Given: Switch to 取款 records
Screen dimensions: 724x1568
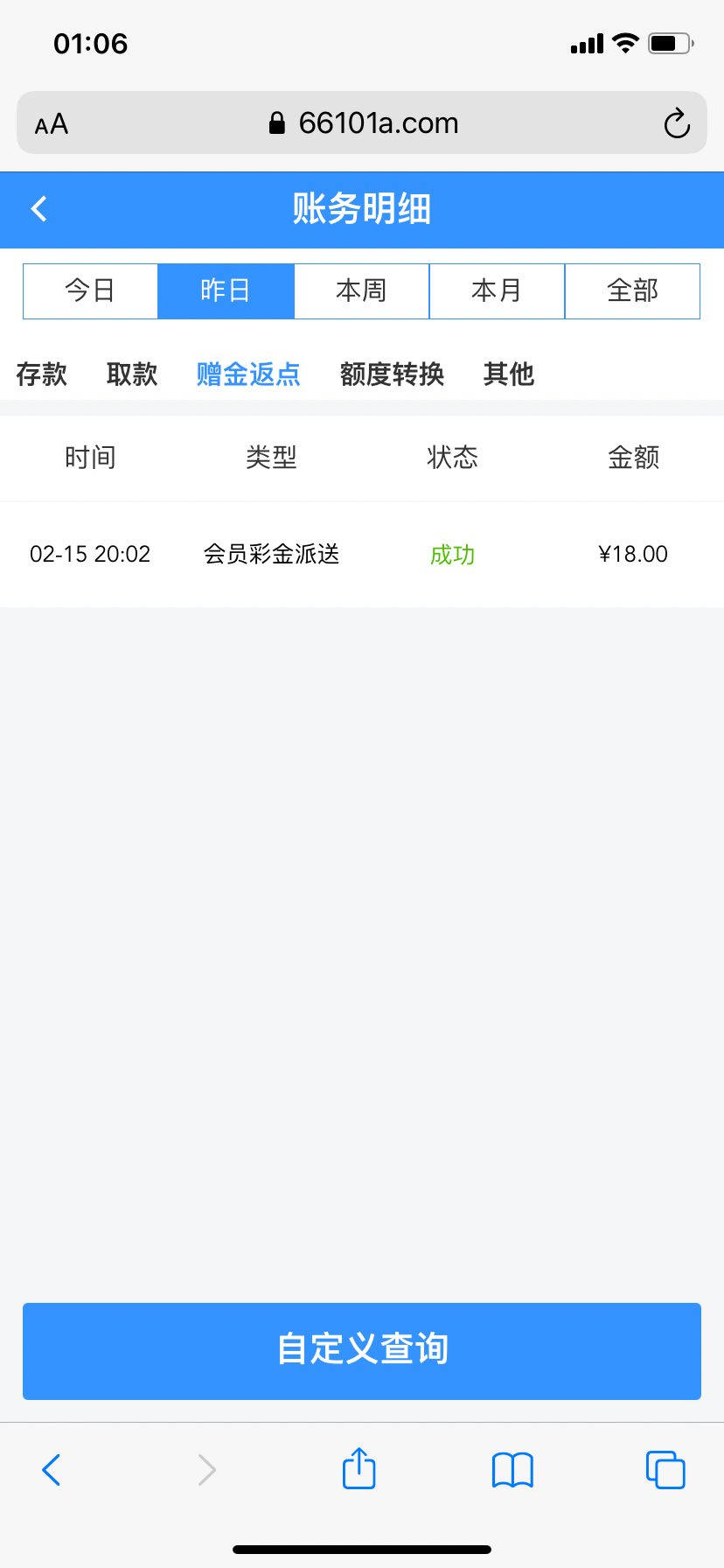Looking at the screenshot, I should pyautogui.click(x=132, y=374).
